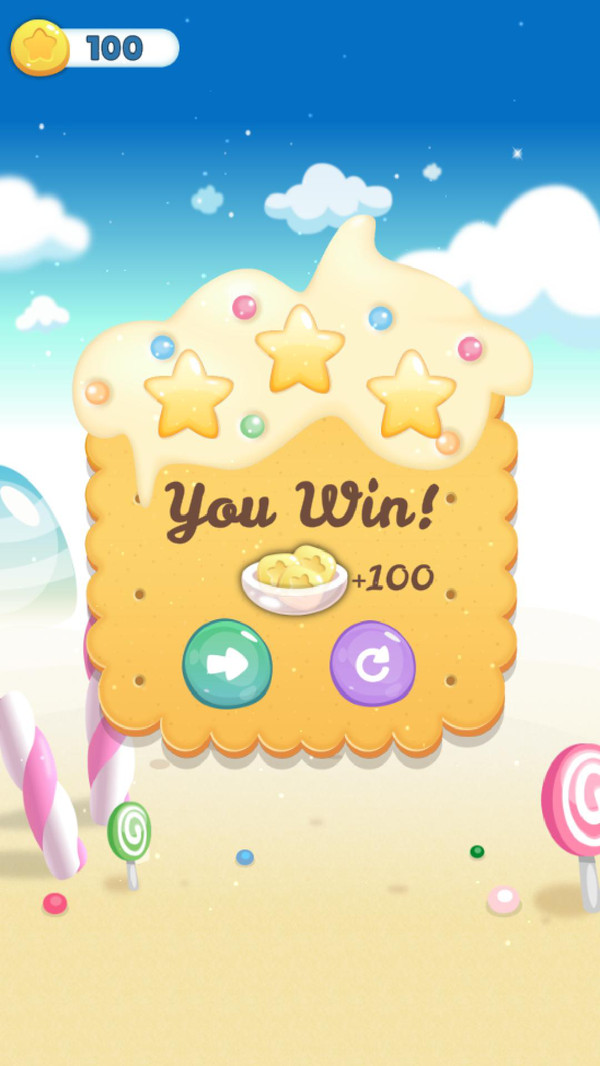Replay the level with purple restart button

click(373, 664)
